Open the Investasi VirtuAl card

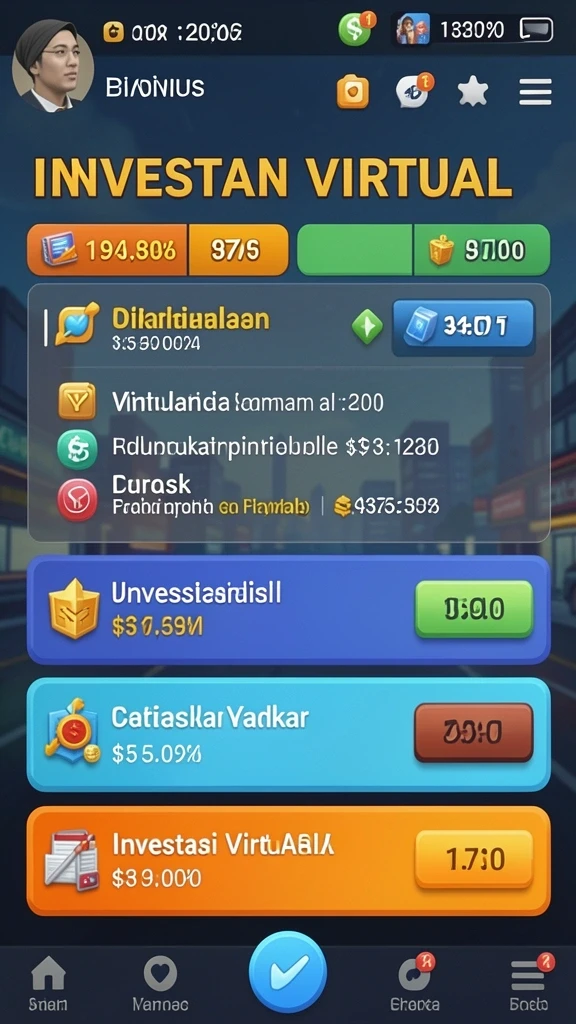(x=288, y=861)
